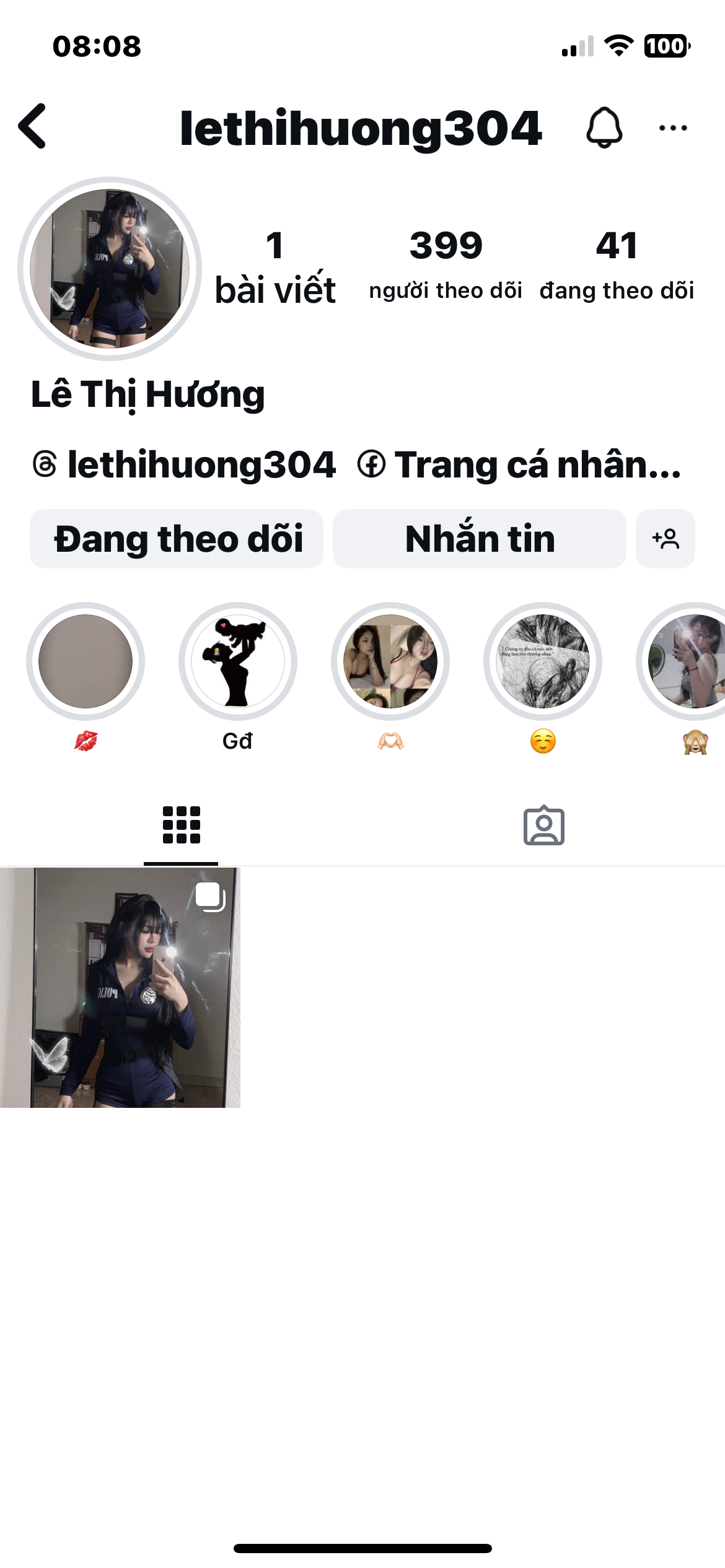Tap Nhắn tin to message her
This screenshot has width=725, height=1568.
(x=480, y=539)
